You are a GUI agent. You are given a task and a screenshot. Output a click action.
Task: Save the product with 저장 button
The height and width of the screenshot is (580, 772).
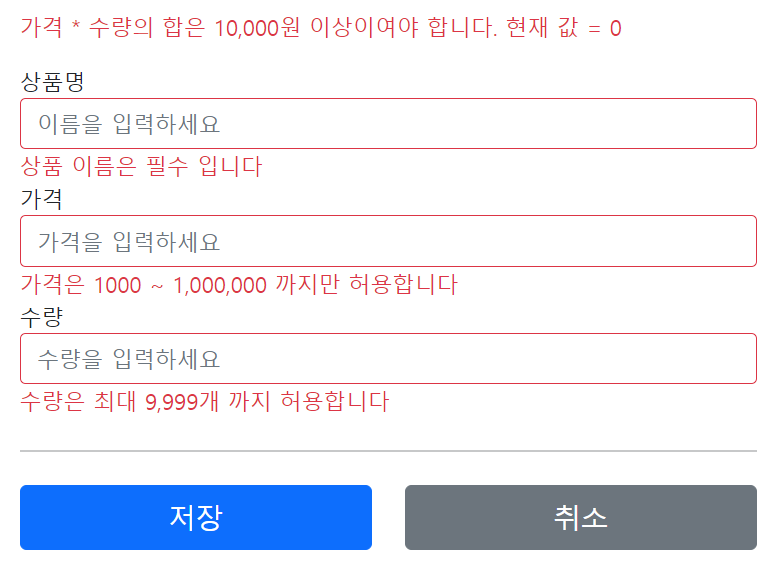coord(196,517)
